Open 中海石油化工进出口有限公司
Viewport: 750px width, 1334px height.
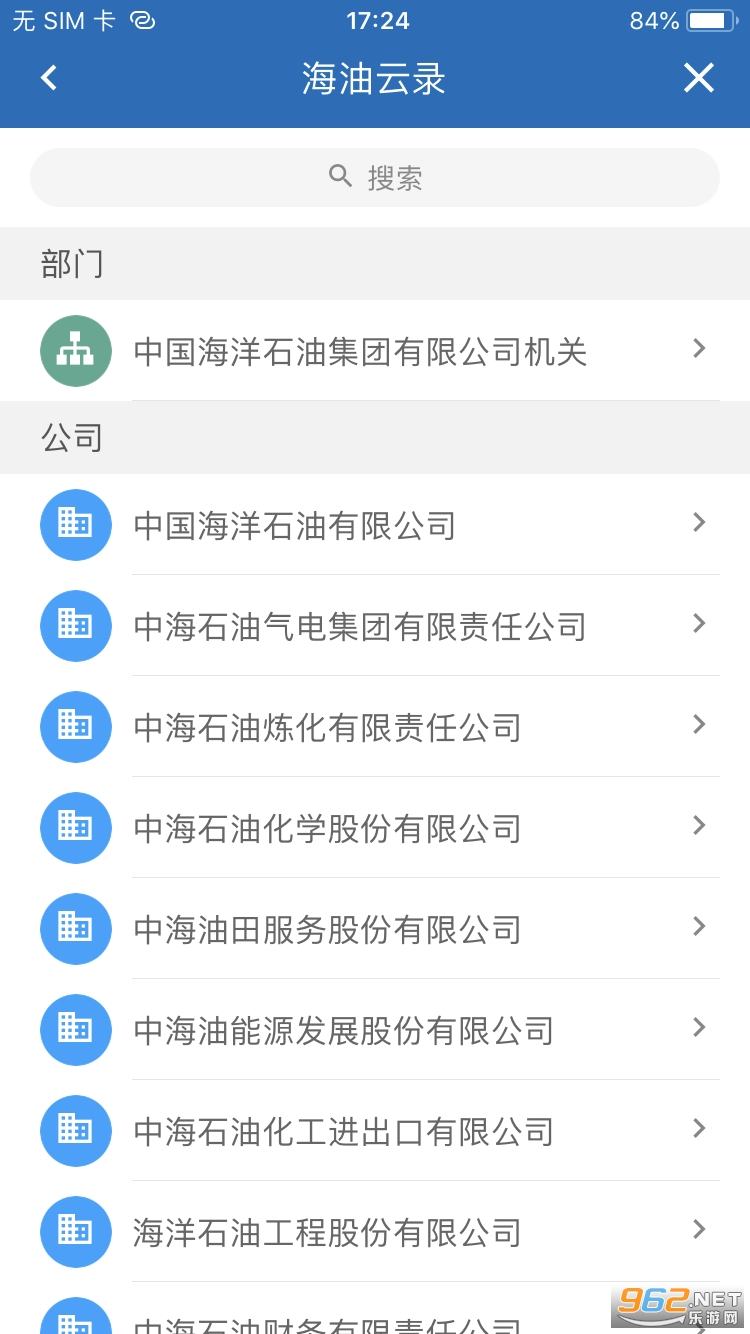click(375, 1131)
